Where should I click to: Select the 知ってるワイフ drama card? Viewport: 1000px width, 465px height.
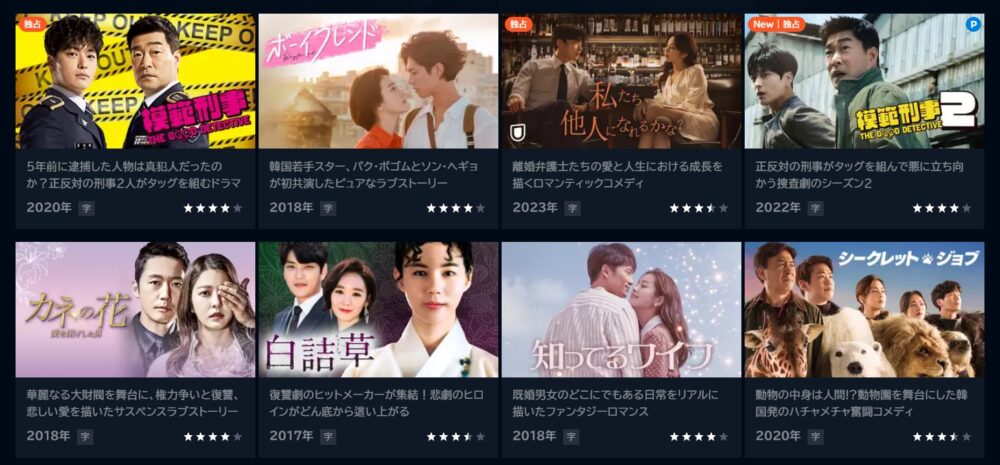point(621,310)
